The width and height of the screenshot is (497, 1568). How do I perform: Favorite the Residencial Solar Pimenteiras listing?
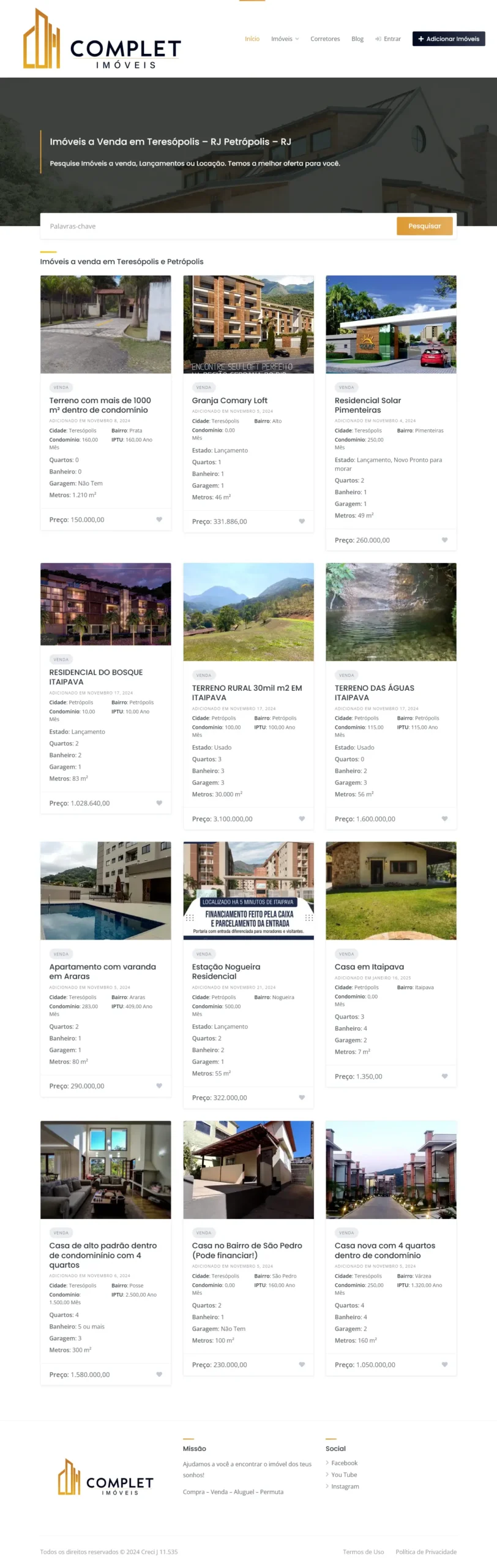point(444,540)
